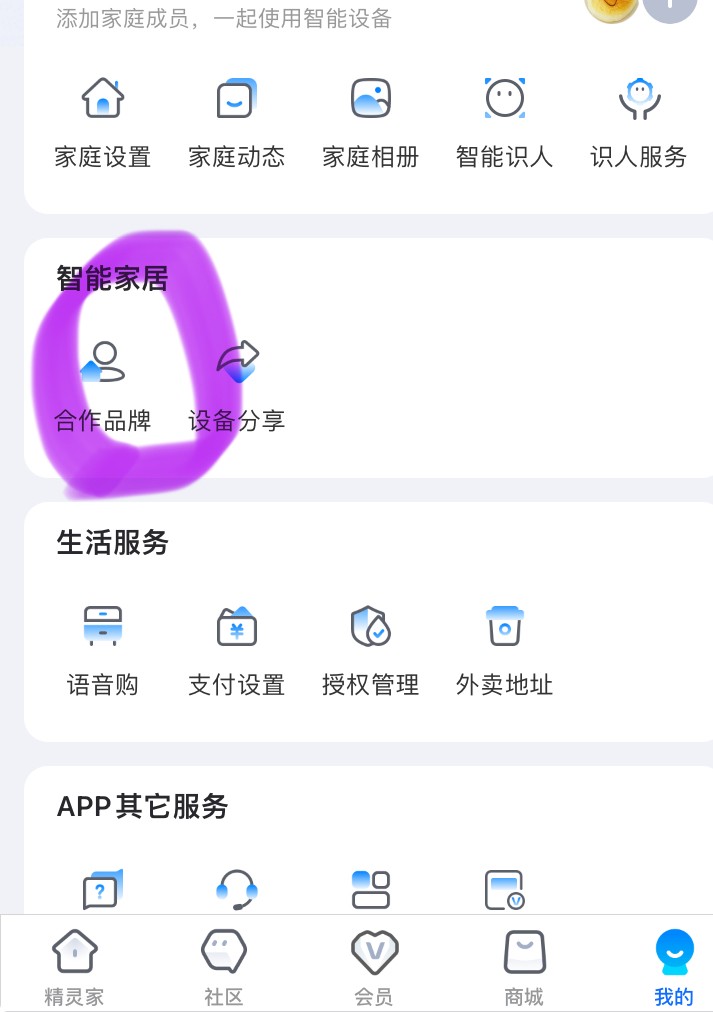
Task: Select the 我的 profile tab
Action: click(x=673, y=966)
